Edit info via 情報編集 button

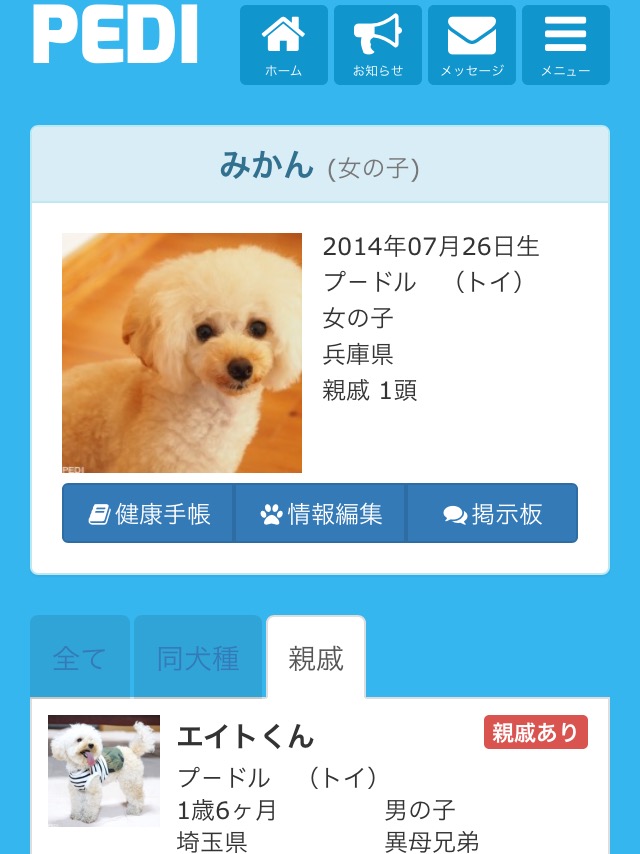[x=321, y=514]
